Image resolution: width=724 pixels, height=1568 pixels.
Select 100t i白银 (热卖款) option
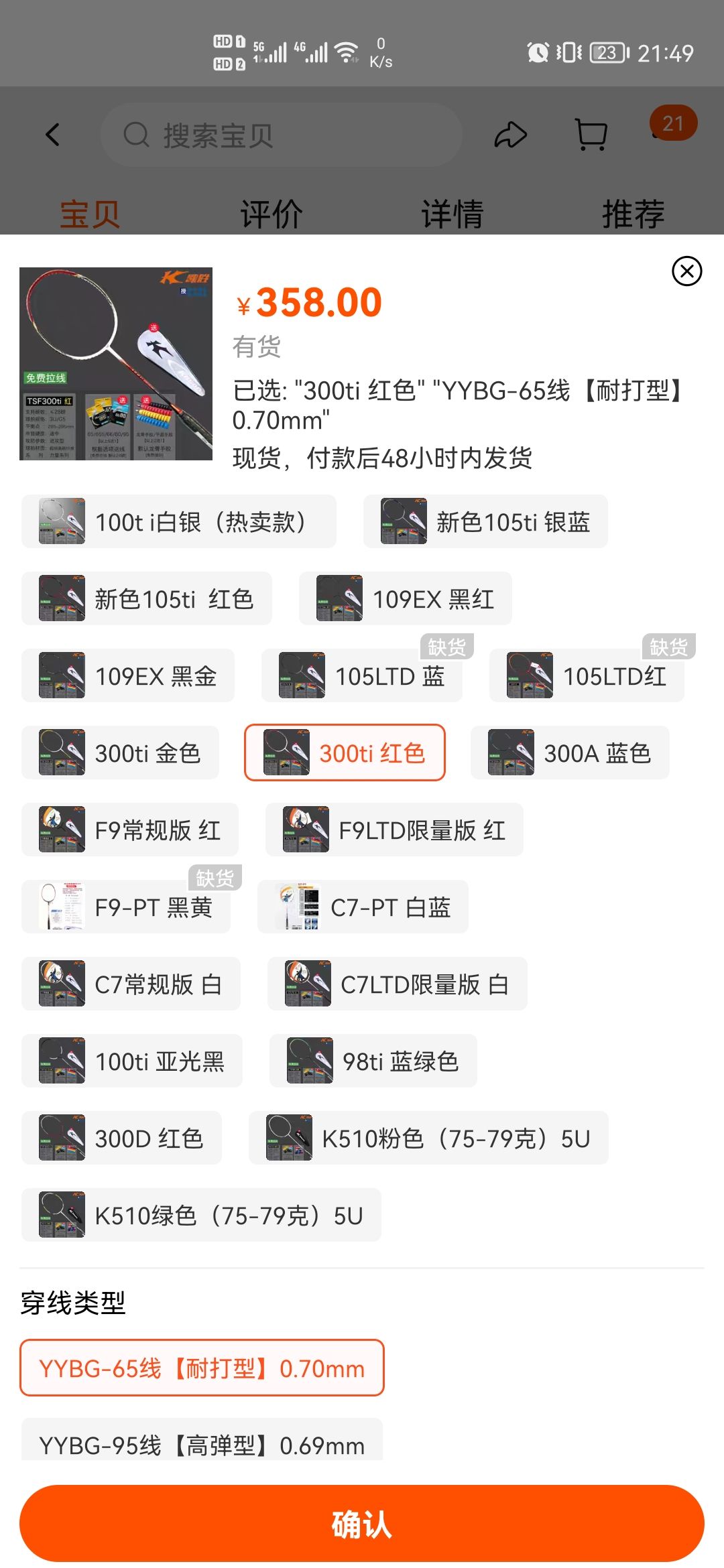coord(178,521)
